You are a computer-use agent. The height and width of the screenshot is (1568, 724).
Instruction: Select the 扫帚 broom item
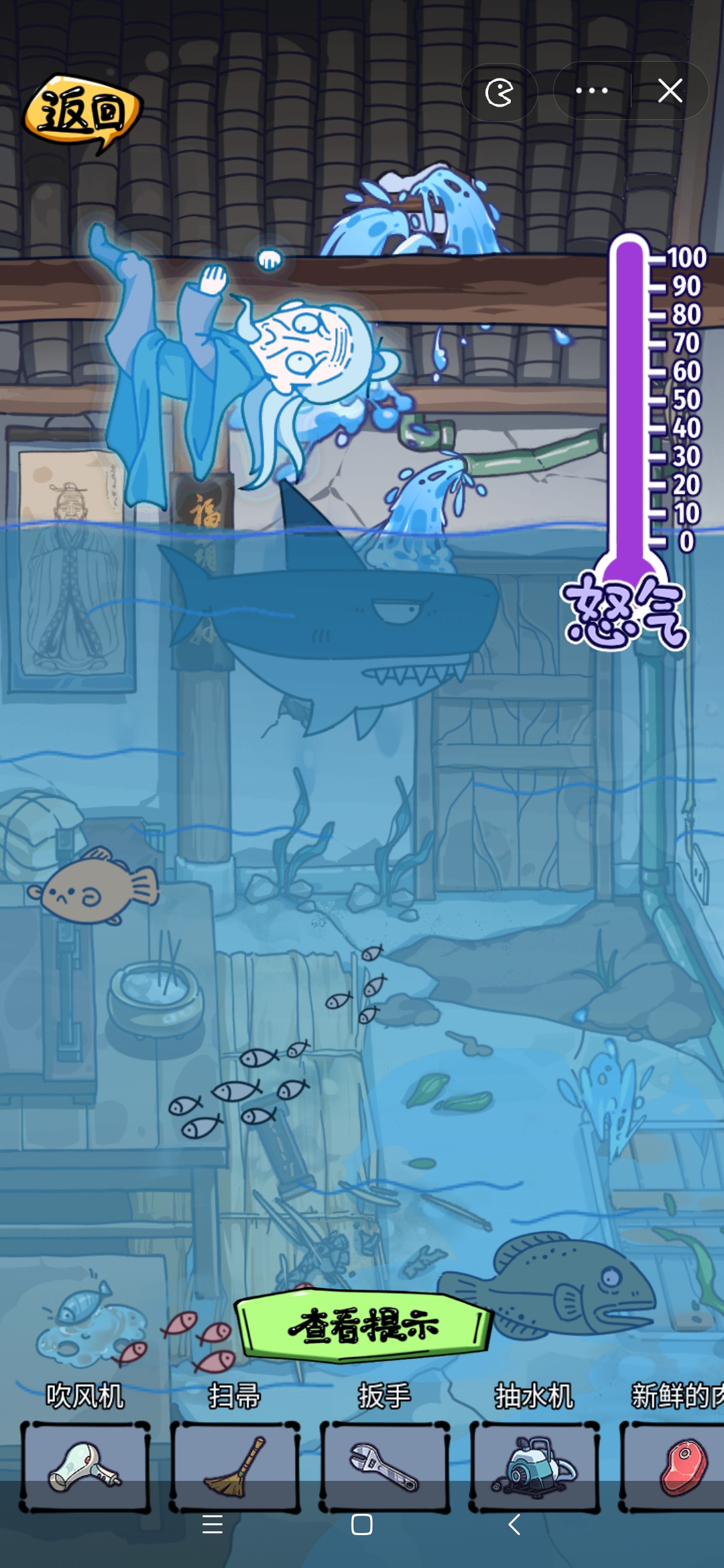(x=235, y=1466)
